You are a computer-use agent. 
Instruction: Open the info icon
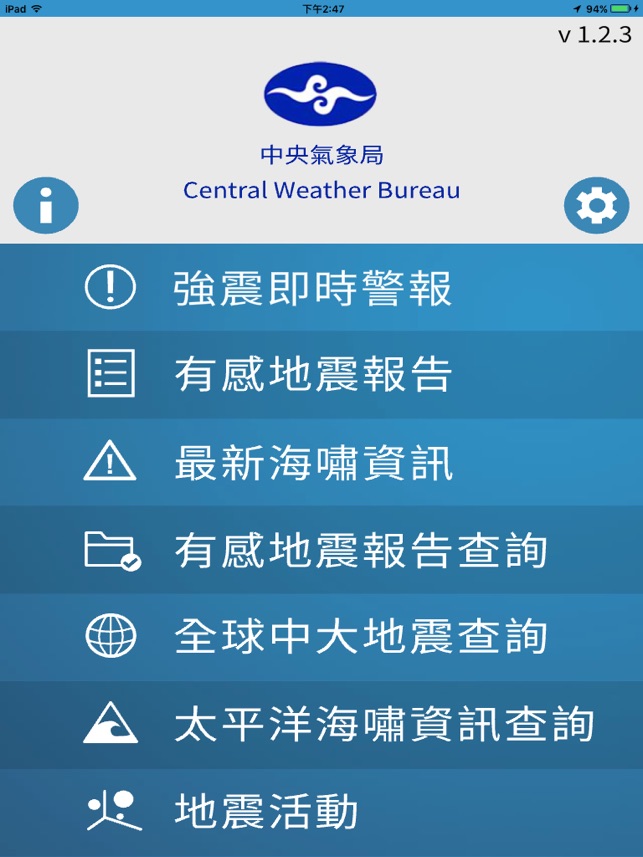(x=46, y=206)
